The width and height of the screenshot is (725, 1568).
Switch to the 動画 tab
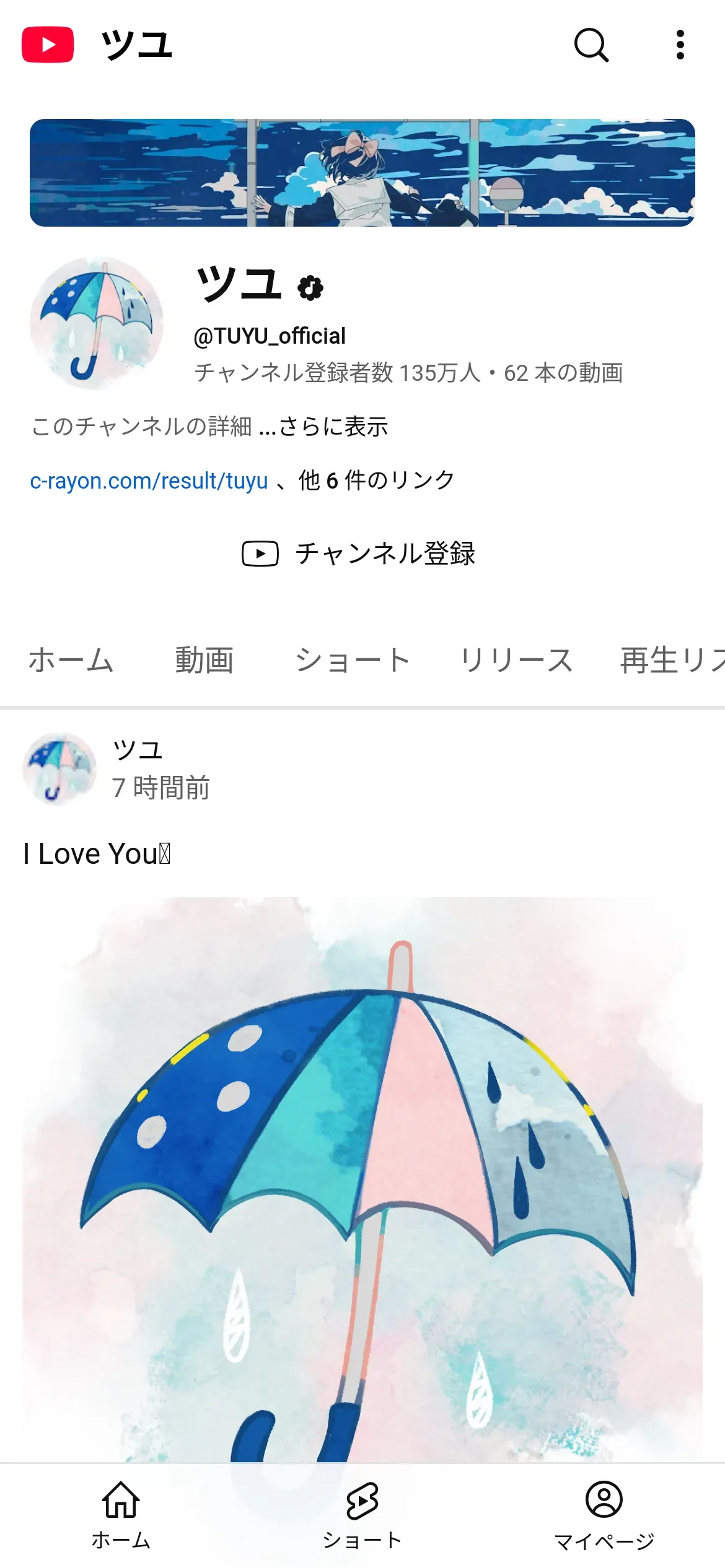tap(204, 660)
